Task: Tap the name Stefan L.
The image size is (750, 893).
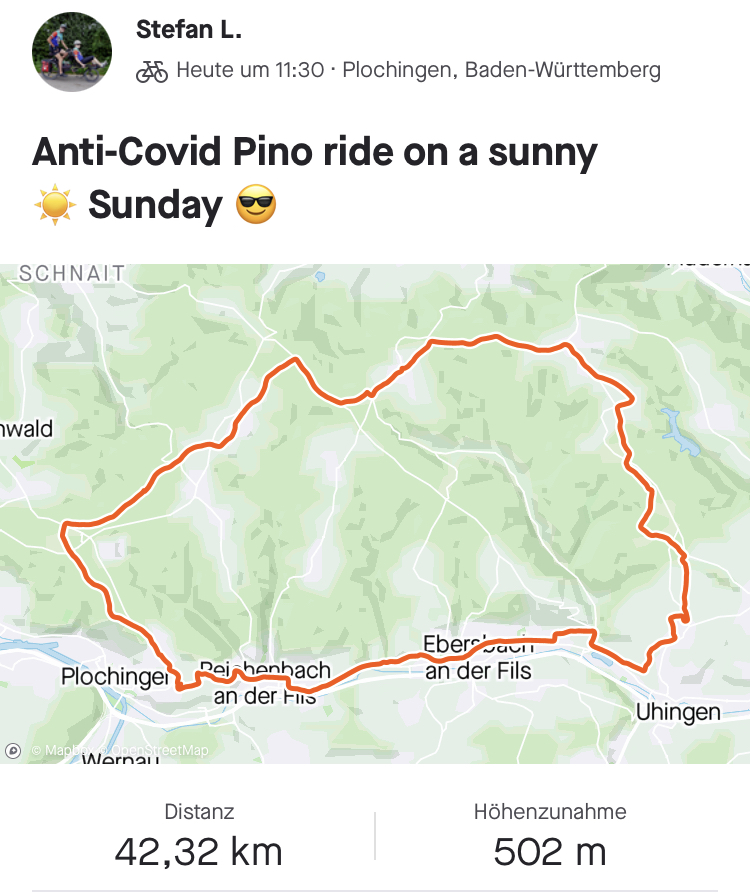Action: click(189, 30)
